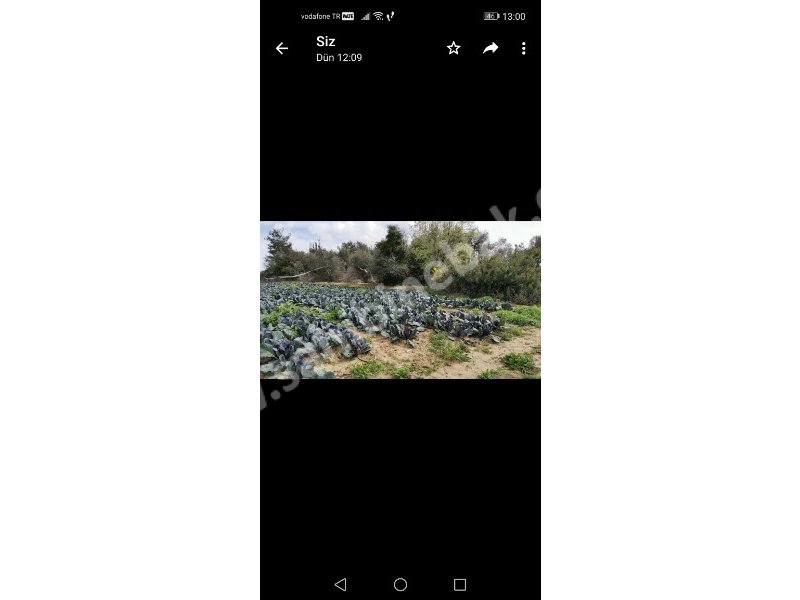Tap the system back triangle button
Screen dimensions: 800x600
click(x=340, y=584)
